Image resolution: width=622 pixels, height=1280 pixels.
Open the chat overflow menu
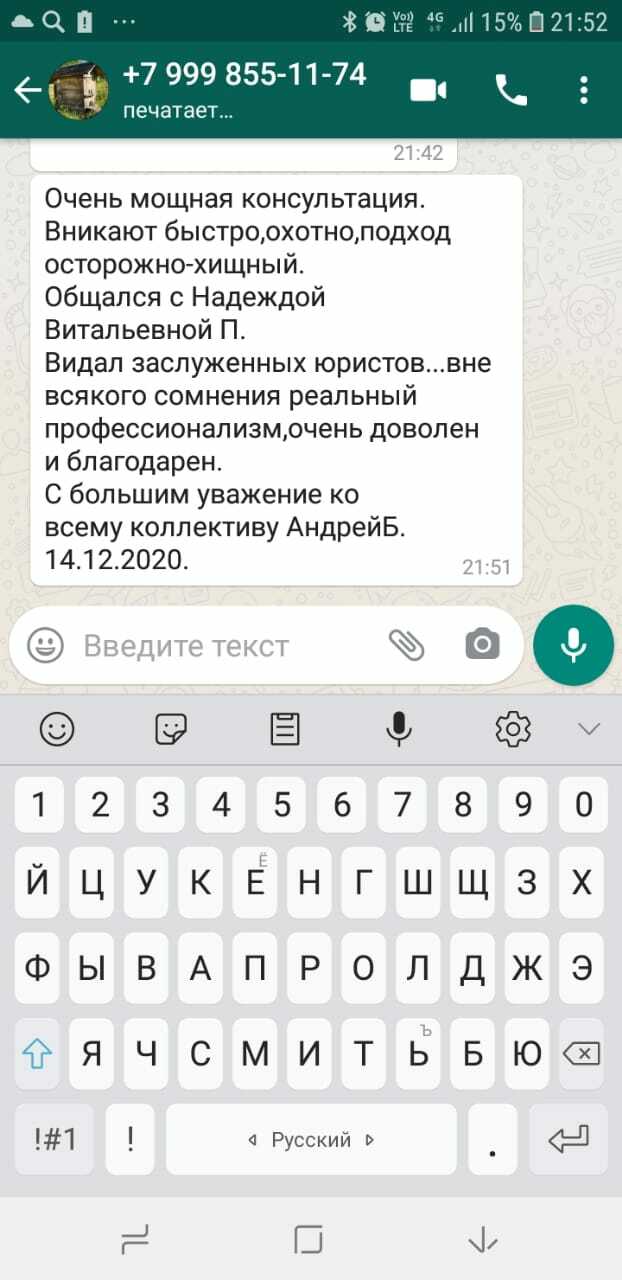coord(585,91)
